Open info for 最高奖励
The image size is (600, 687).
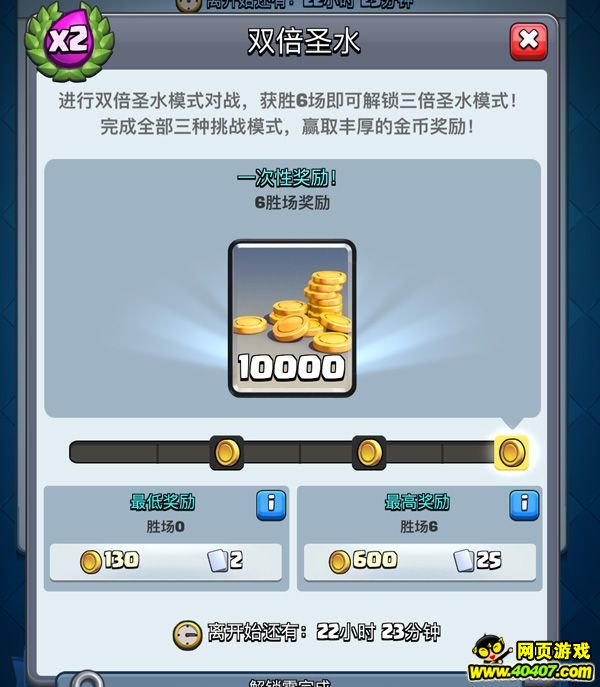pos(524,504)
